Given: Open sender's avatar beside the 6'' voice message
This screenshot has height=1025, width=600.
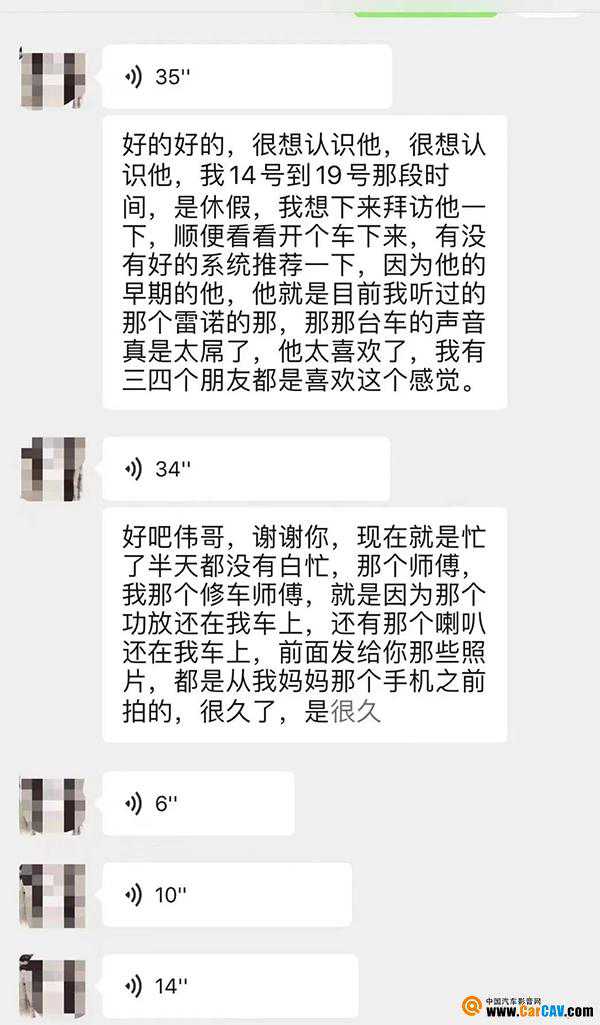Looking at the screenshot, I should click(x=52, y=804).
